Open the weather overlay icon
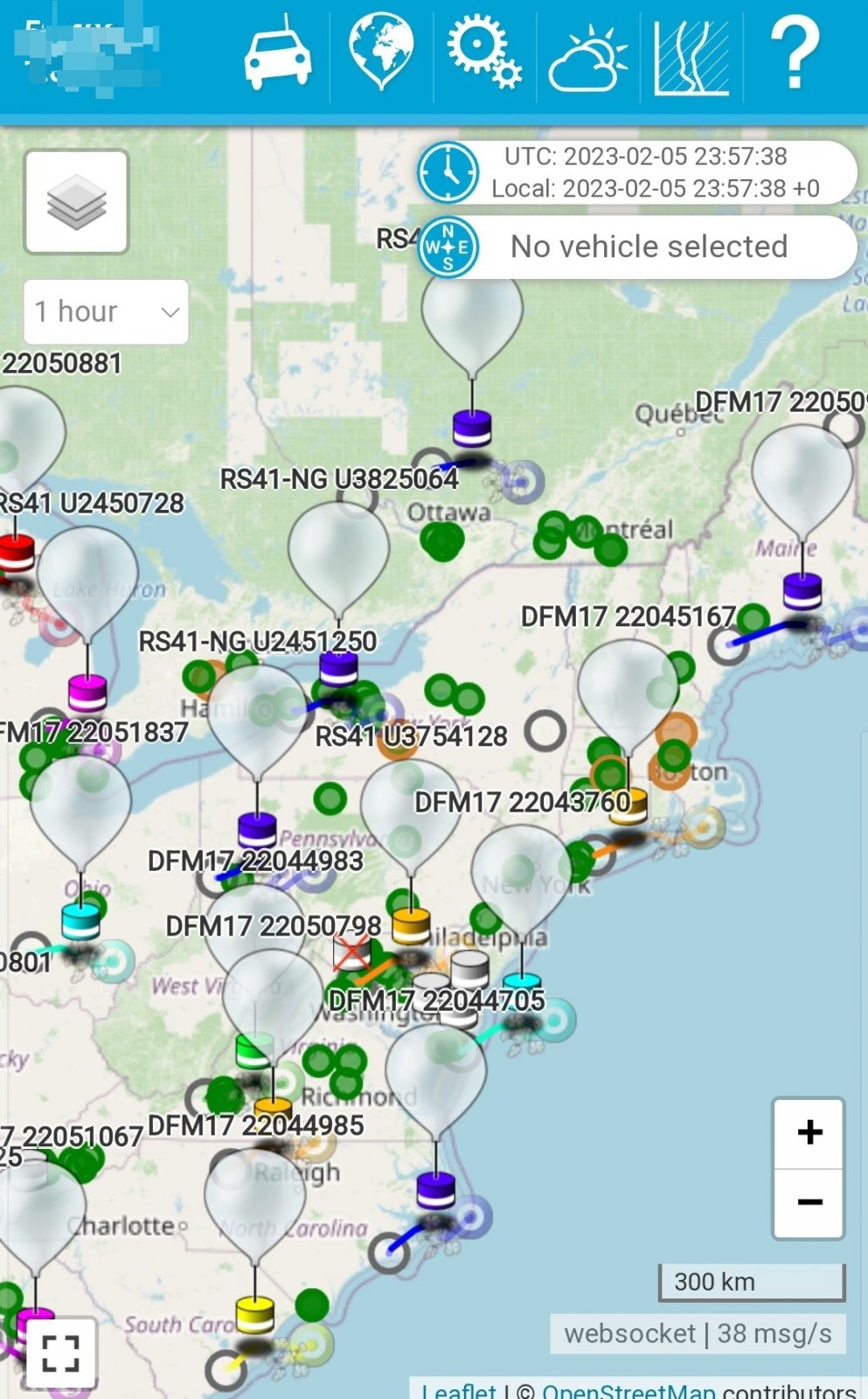Image resolution: width=868 pixels, height=1399 pixels. [x=587, y=58]
